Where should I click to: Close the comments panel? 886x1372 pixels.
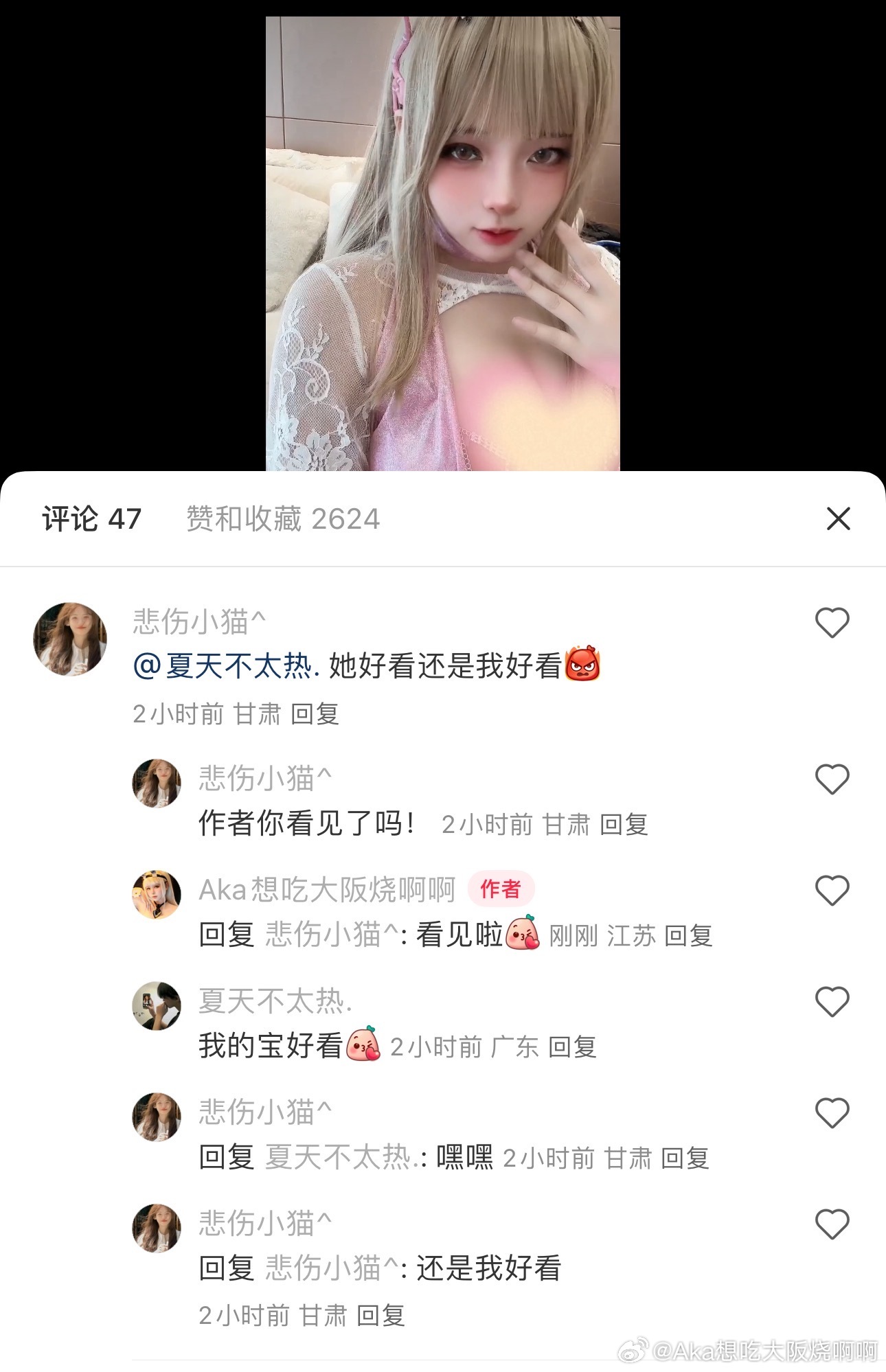coord(838,519)
